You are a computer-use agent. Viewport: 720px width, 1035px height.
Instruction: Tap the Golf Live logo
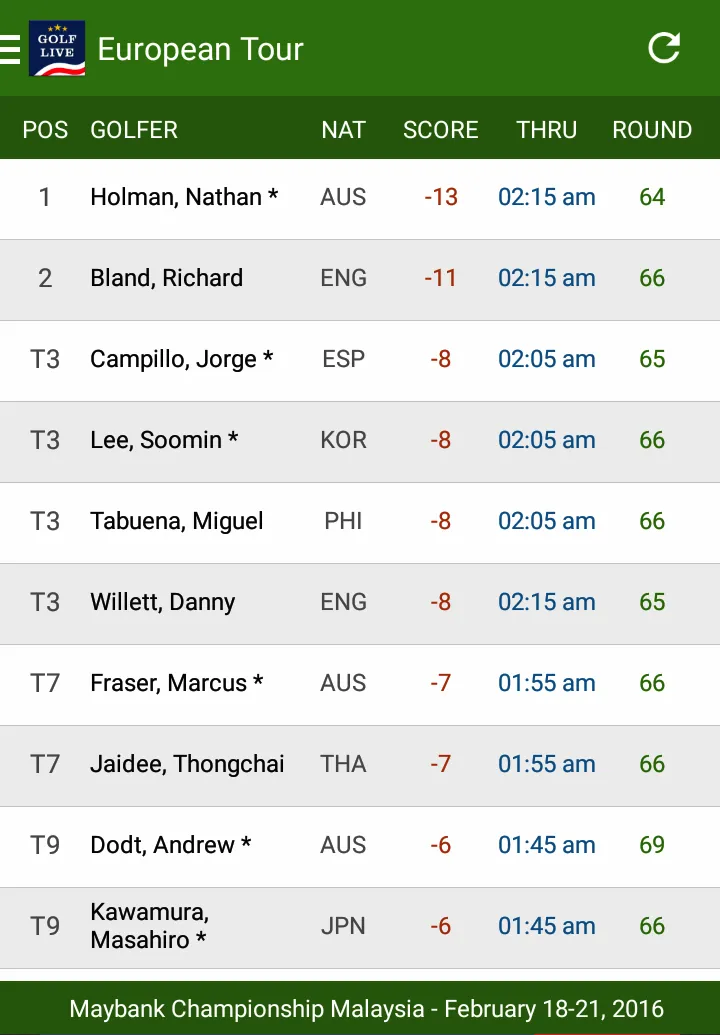[58, 48]
